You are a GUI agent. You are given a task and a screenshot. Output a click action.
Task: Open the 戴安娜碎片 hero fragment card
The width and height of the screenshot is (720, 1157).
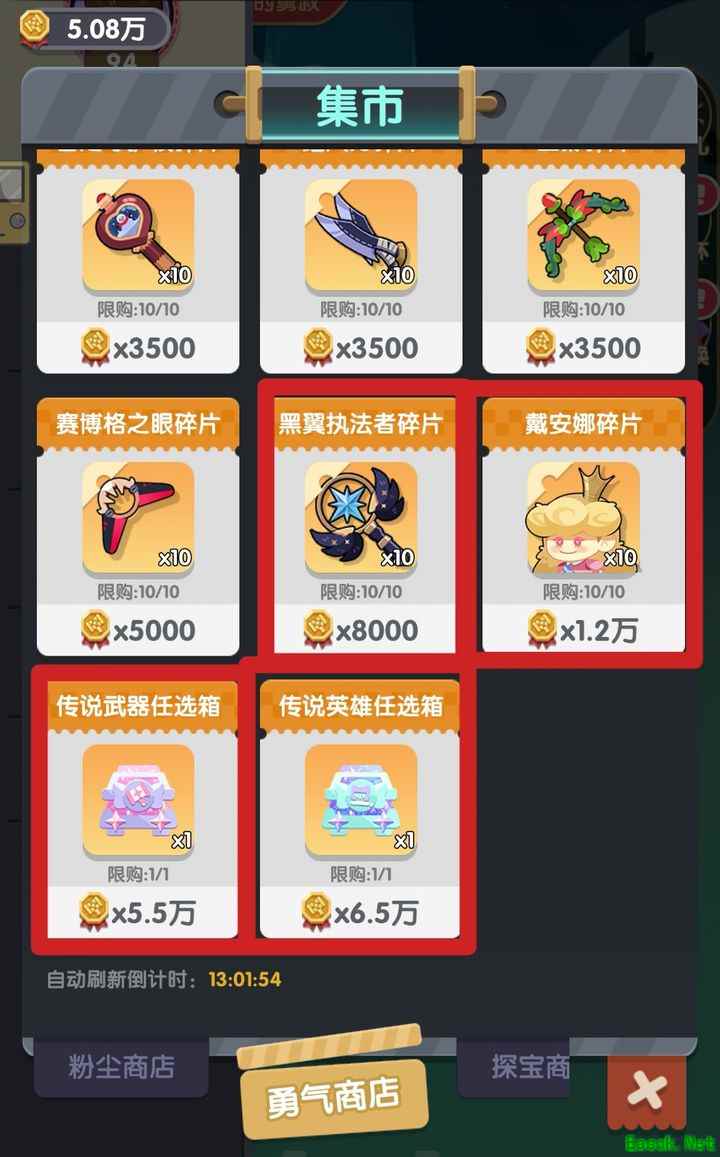pyautogui.click(x=583, y=518)
